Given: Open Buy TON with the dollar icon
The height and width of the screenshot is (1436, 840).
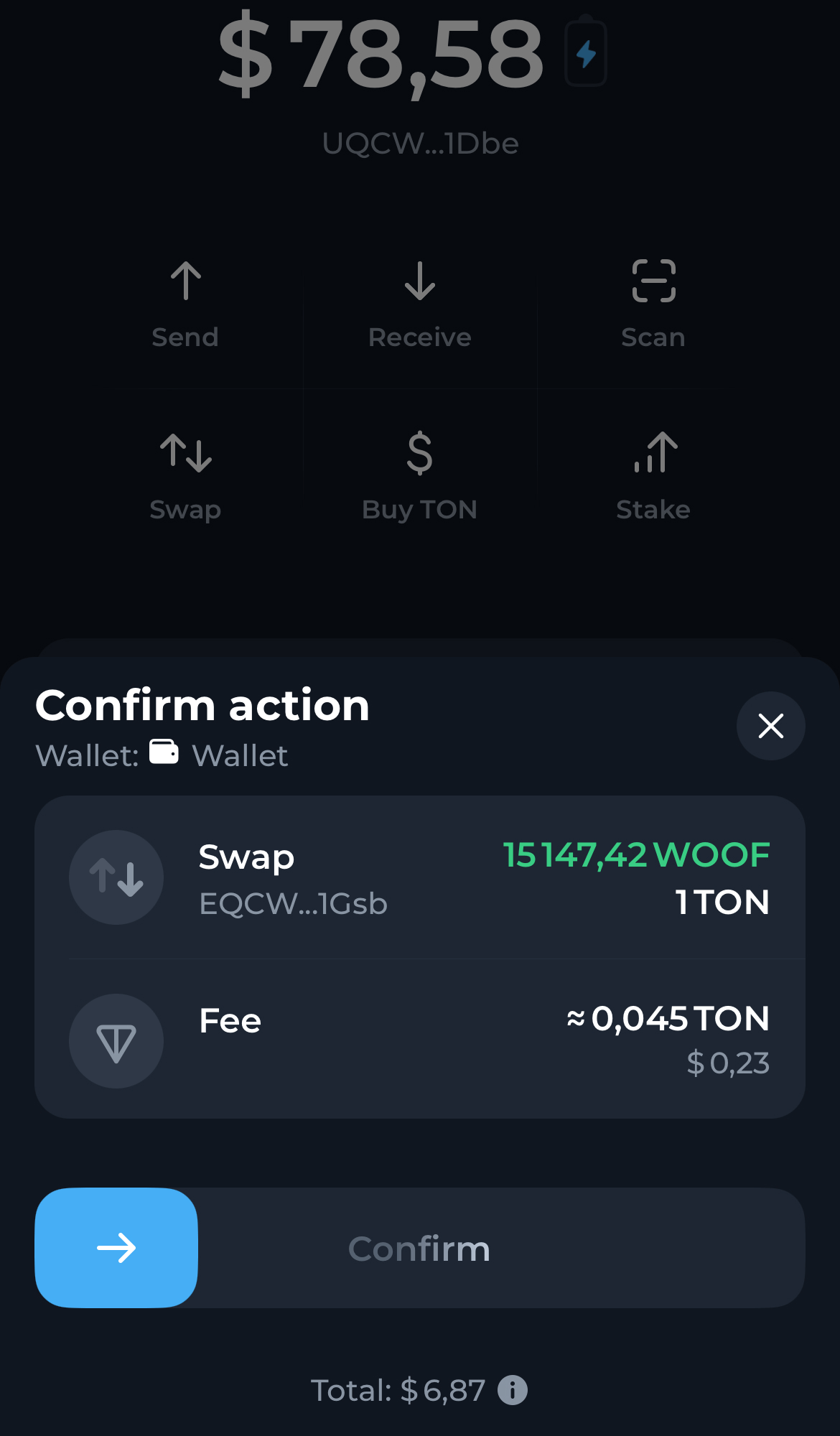Looking at the screenshot, I should 419,452.
